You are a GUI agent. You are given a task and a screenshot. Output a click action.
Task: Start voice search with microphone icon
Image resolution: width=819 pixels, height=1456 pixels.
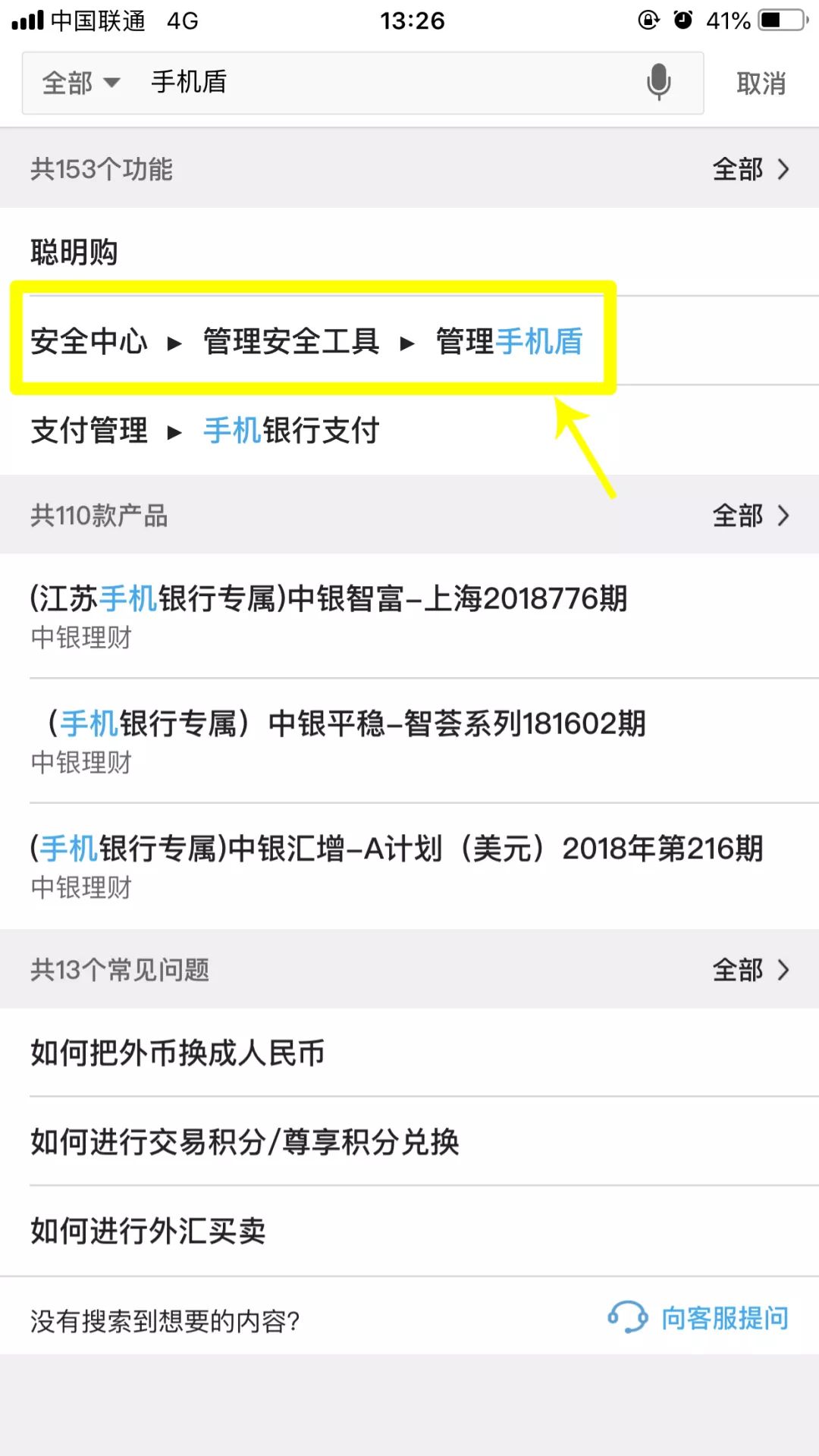click(x=658, y=82)
